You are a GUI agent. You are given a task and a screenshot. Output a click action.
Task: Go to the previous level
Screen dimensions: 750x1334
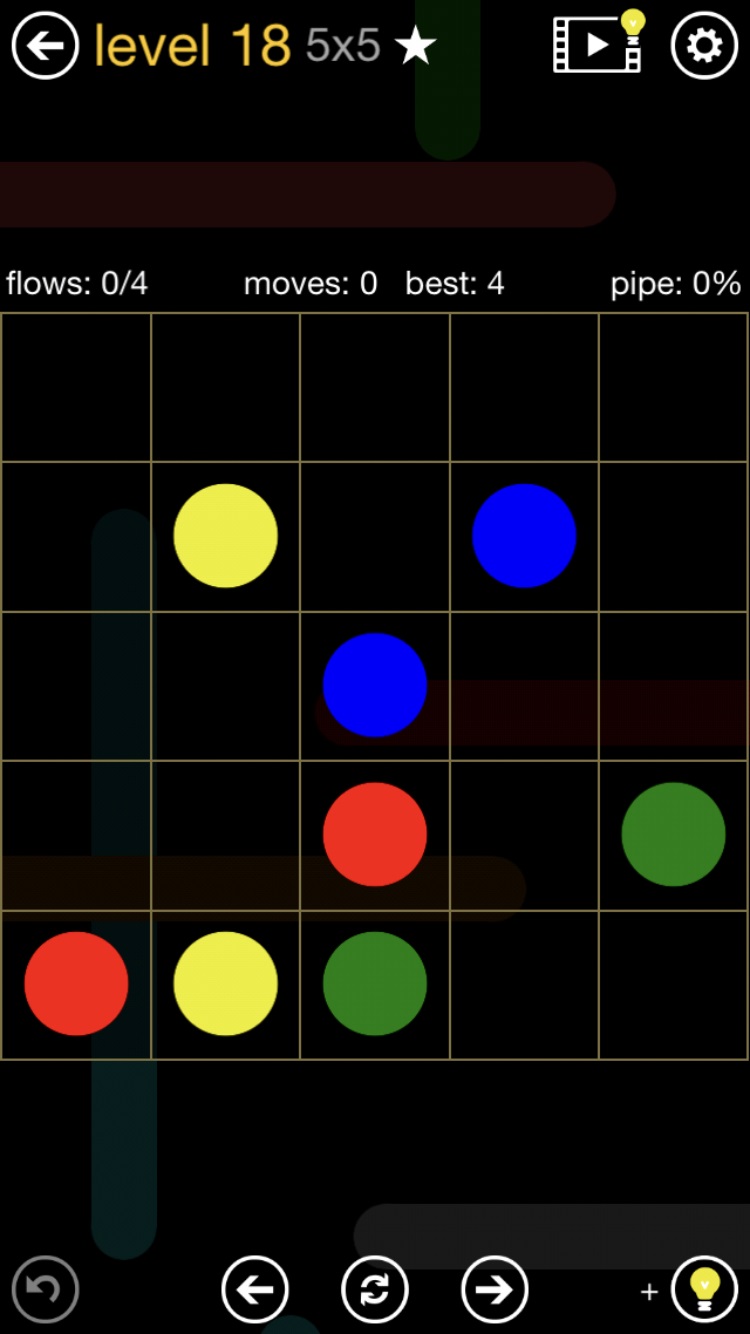coord(255,1289)
